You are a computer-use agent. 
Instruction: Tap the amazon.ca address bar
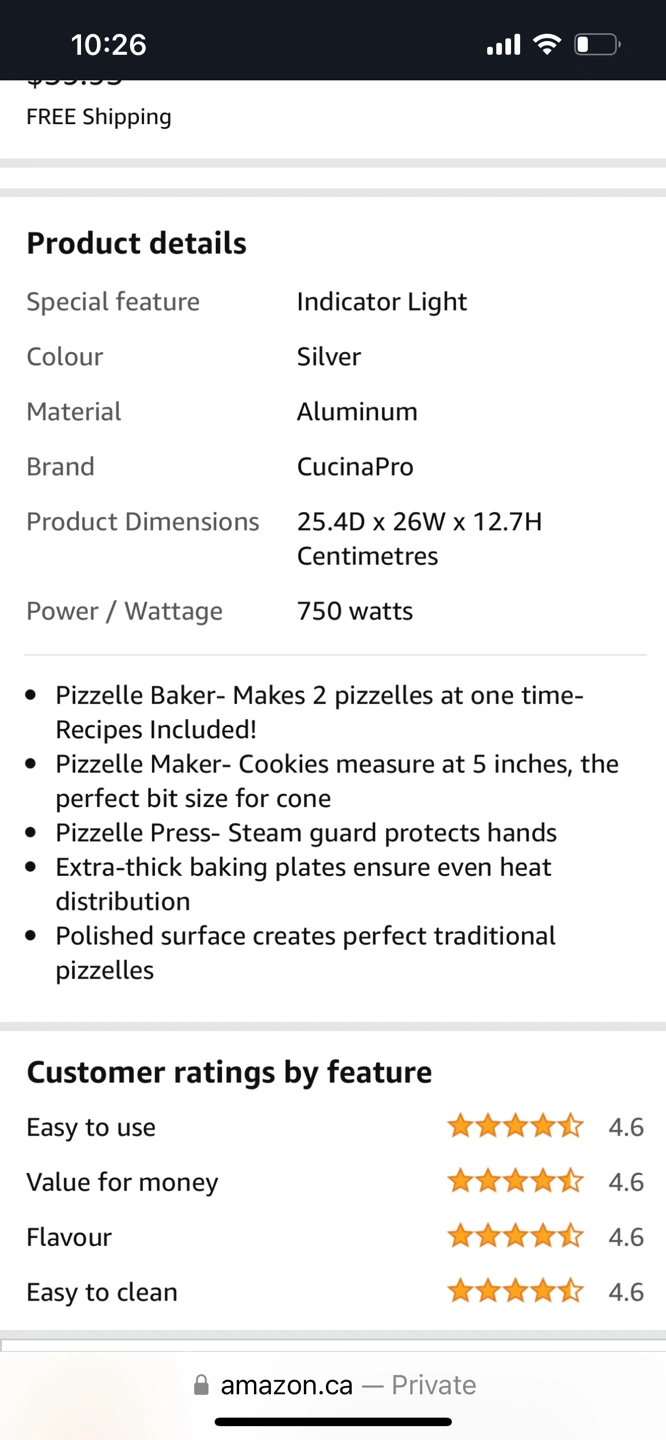pyautogui.click(x=333, y=1384)
